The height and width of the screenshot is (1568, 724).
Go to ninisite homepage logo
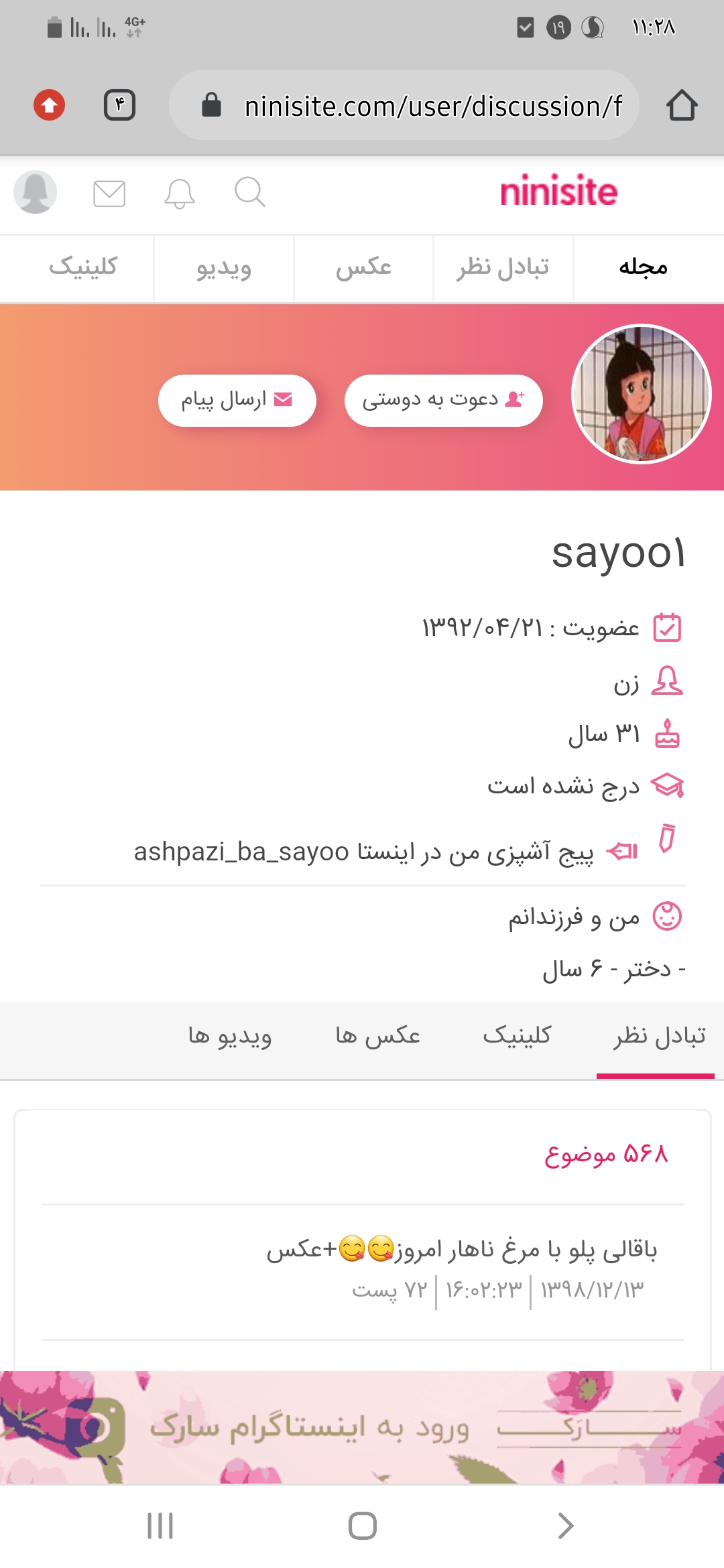click(x=558, y=192)
